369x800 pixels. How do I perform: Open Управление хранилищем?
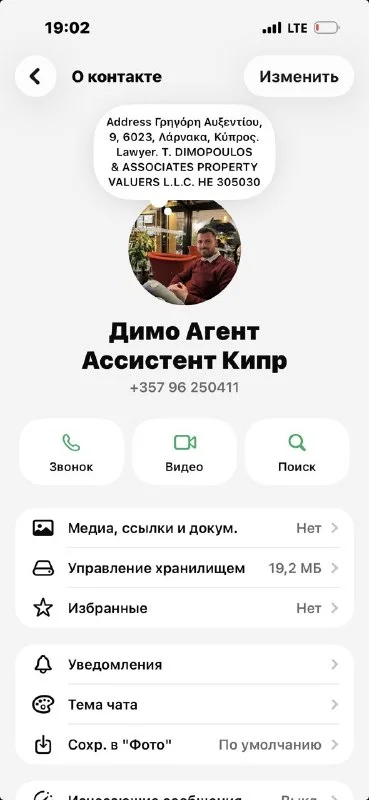pos(184,568)
